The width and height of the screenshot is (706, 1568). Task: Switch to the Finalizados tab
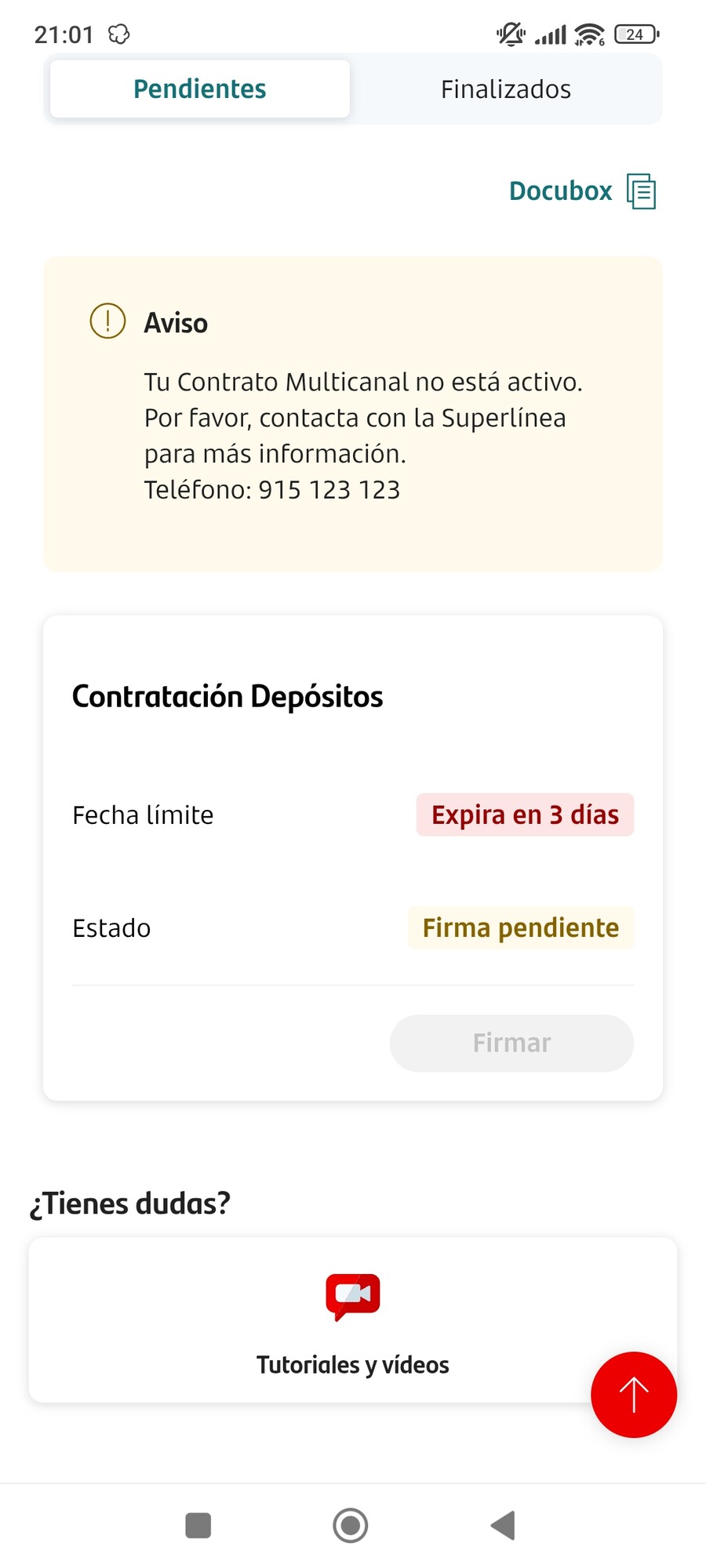coord(505,89)
